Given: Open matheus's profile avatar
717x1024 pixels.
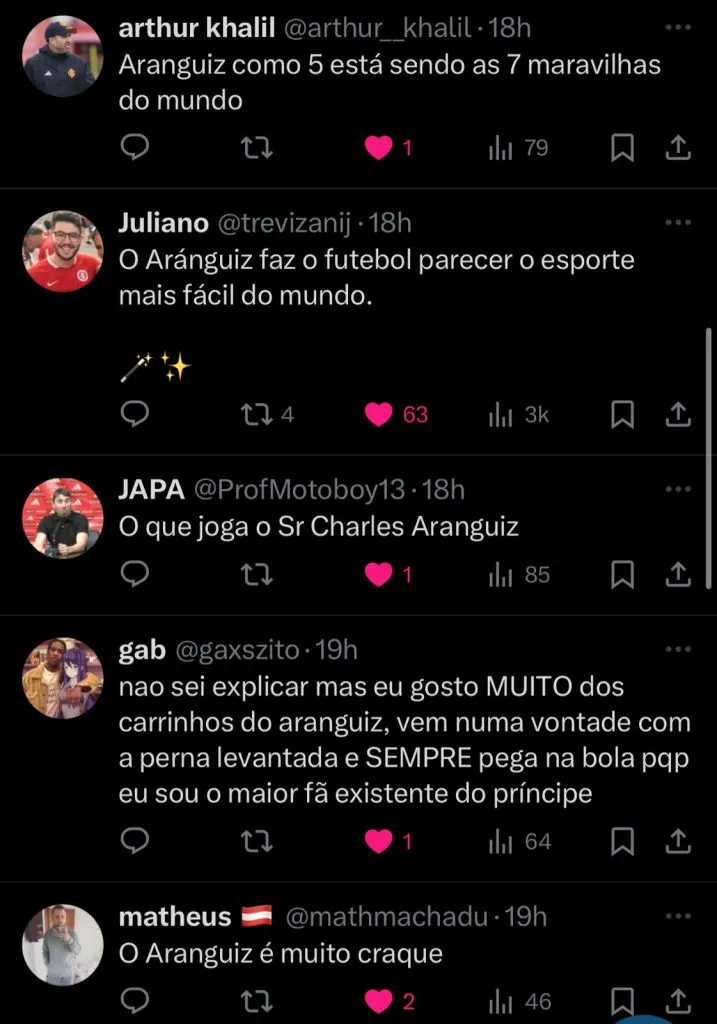Looking at the screenshot, I should pos(63,945).
